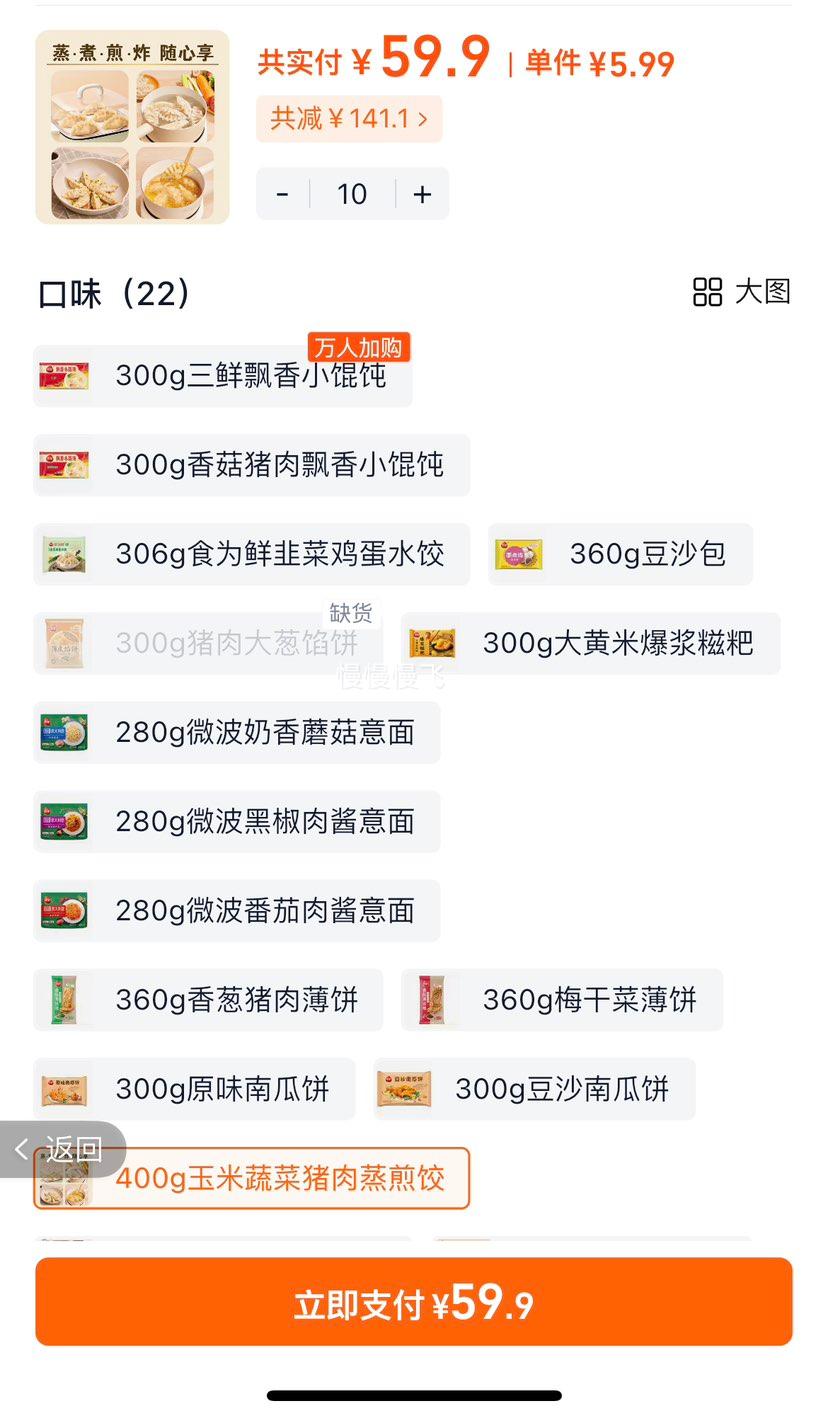Click the thumbnail on 280g微波奶香蘑菇意面 chip
The width and height of the screenshot is (828, 1418).
coord(63,732)
